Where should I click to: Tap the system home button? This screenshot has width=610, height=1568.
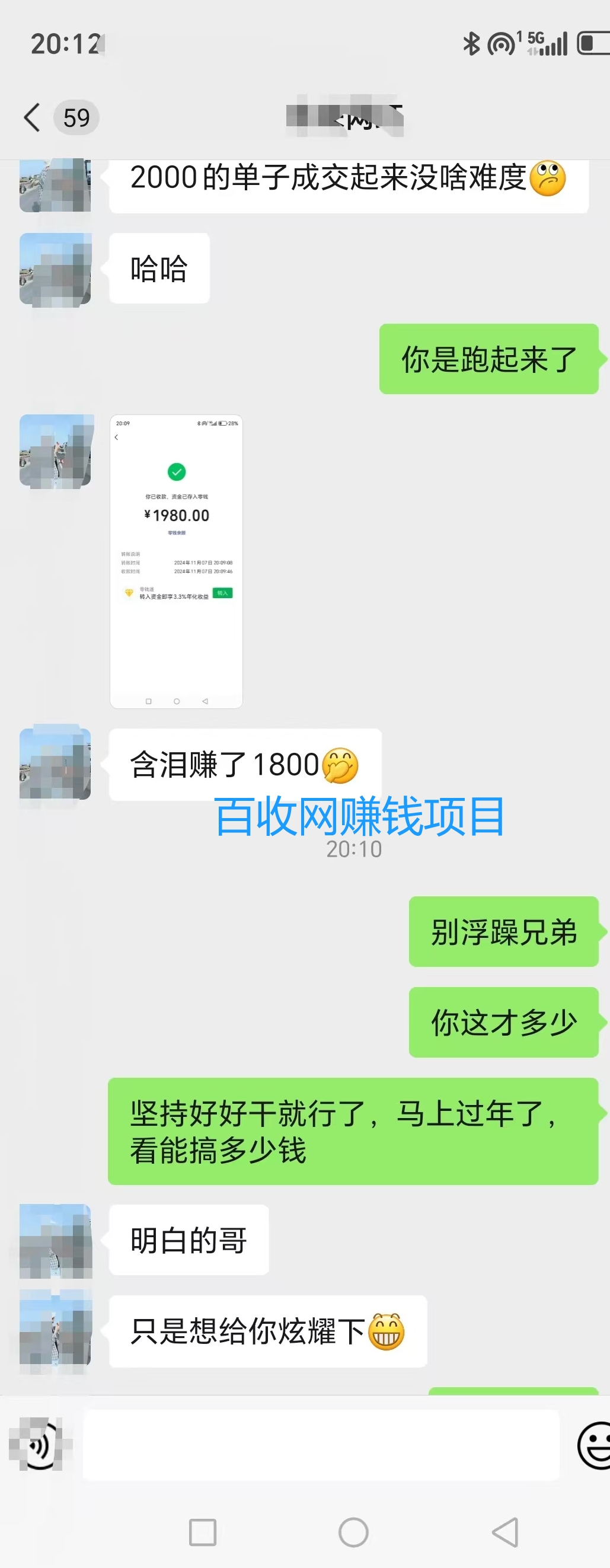click(353, 1532)
